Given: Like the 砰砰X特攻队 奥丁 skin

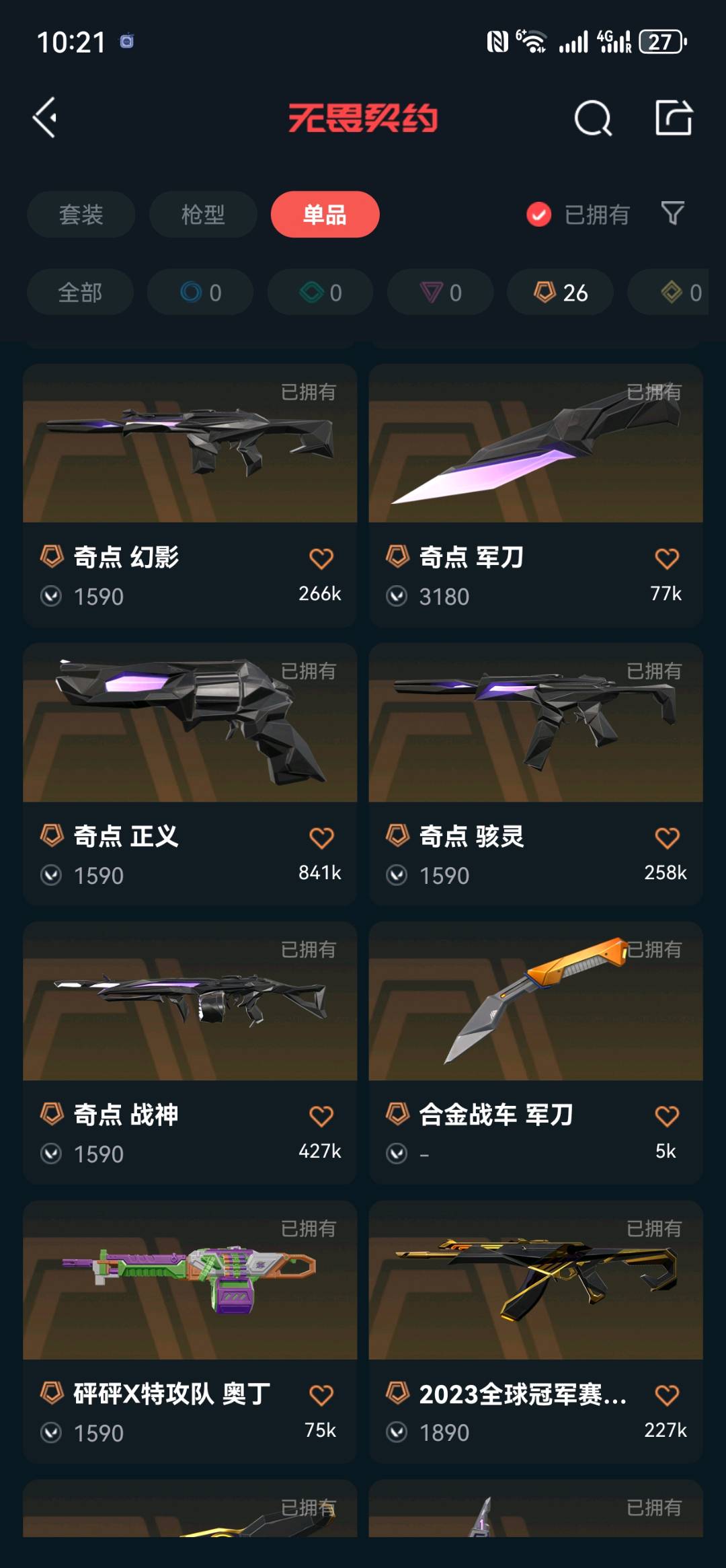Looking at the screenshot, I should 321,1395.
